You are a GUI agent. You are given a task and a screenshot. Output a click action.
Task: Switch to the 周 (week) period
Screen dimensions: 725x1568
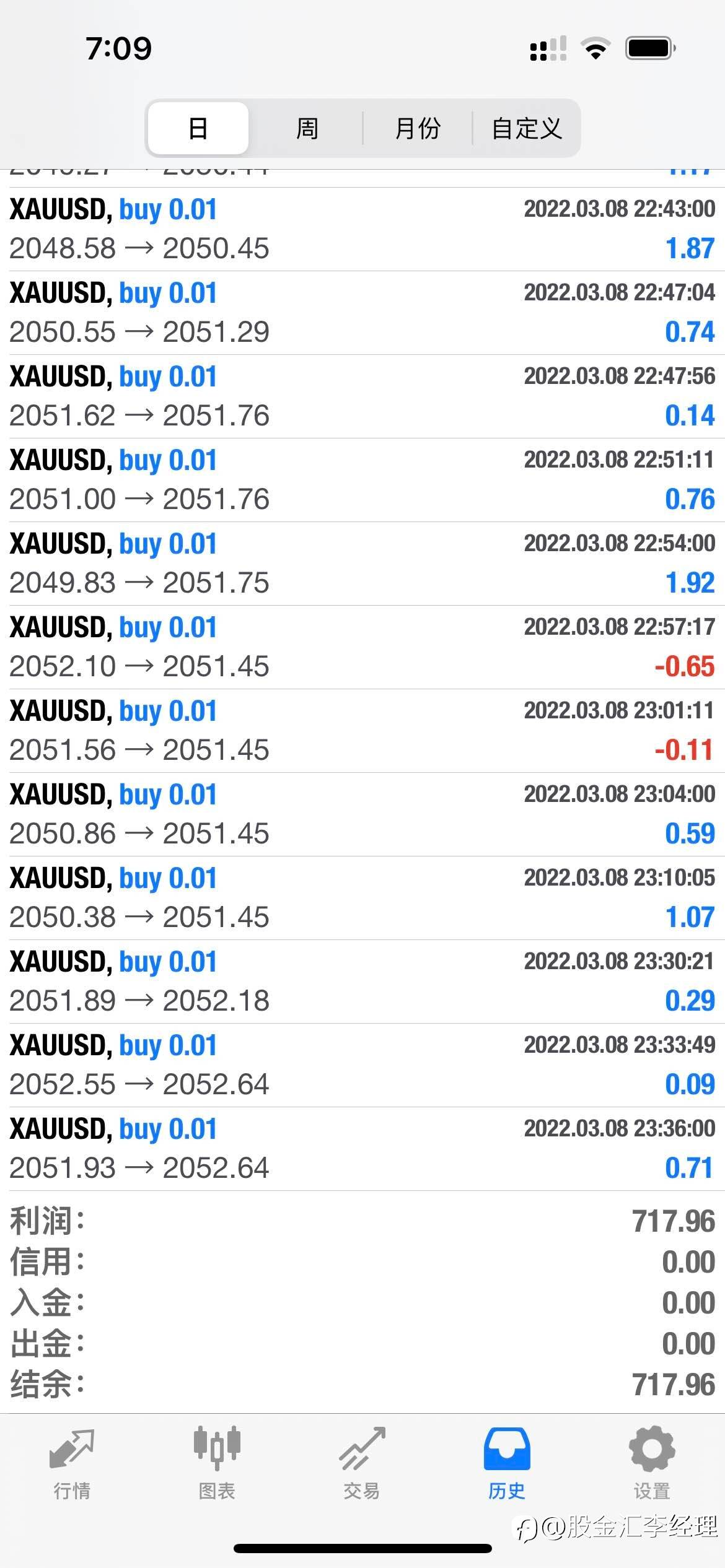pos(307,128)
